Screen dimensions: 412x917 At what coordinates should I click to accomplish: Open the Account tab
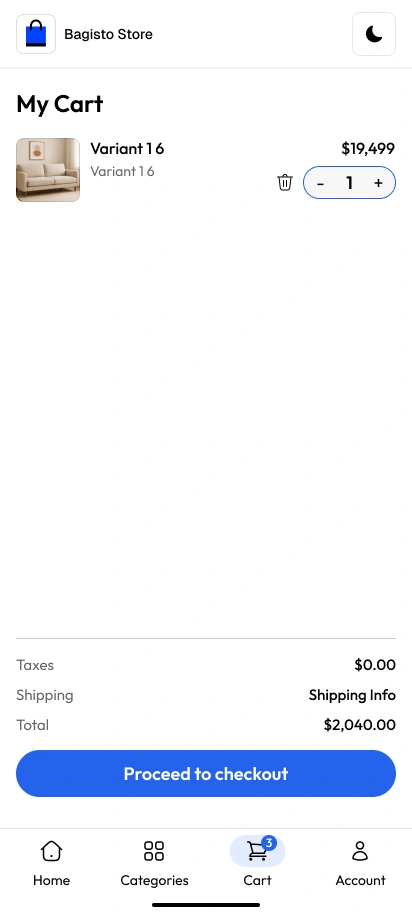click(x=360, y=863)
